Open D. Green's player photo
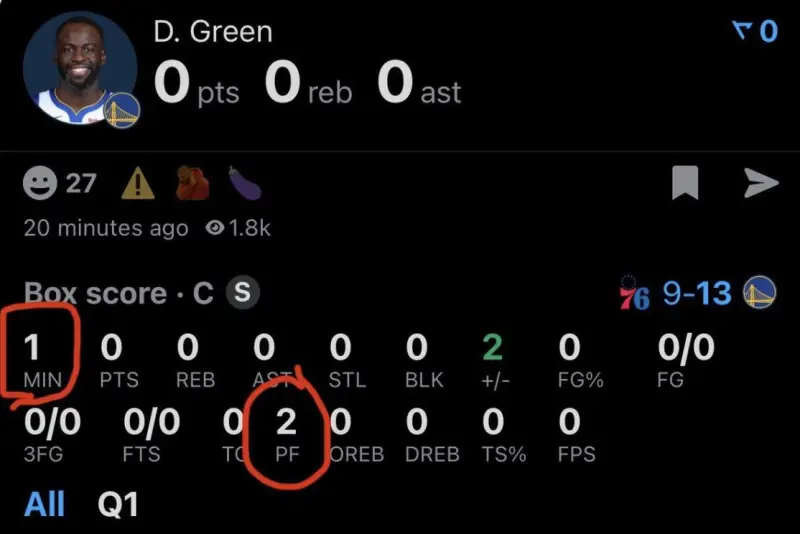 point(79,68)
